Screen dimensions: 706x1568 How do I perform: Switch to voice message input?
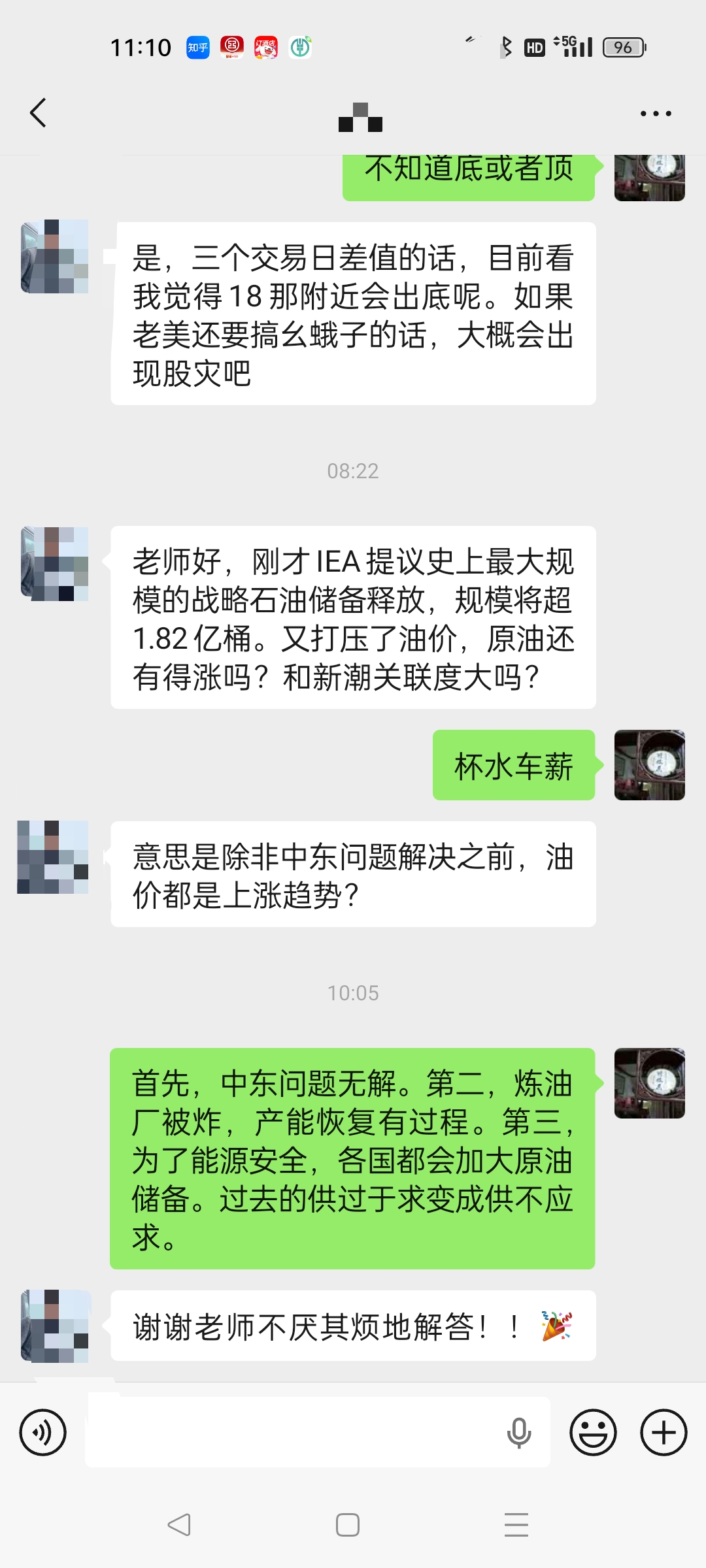[43, 1433]
